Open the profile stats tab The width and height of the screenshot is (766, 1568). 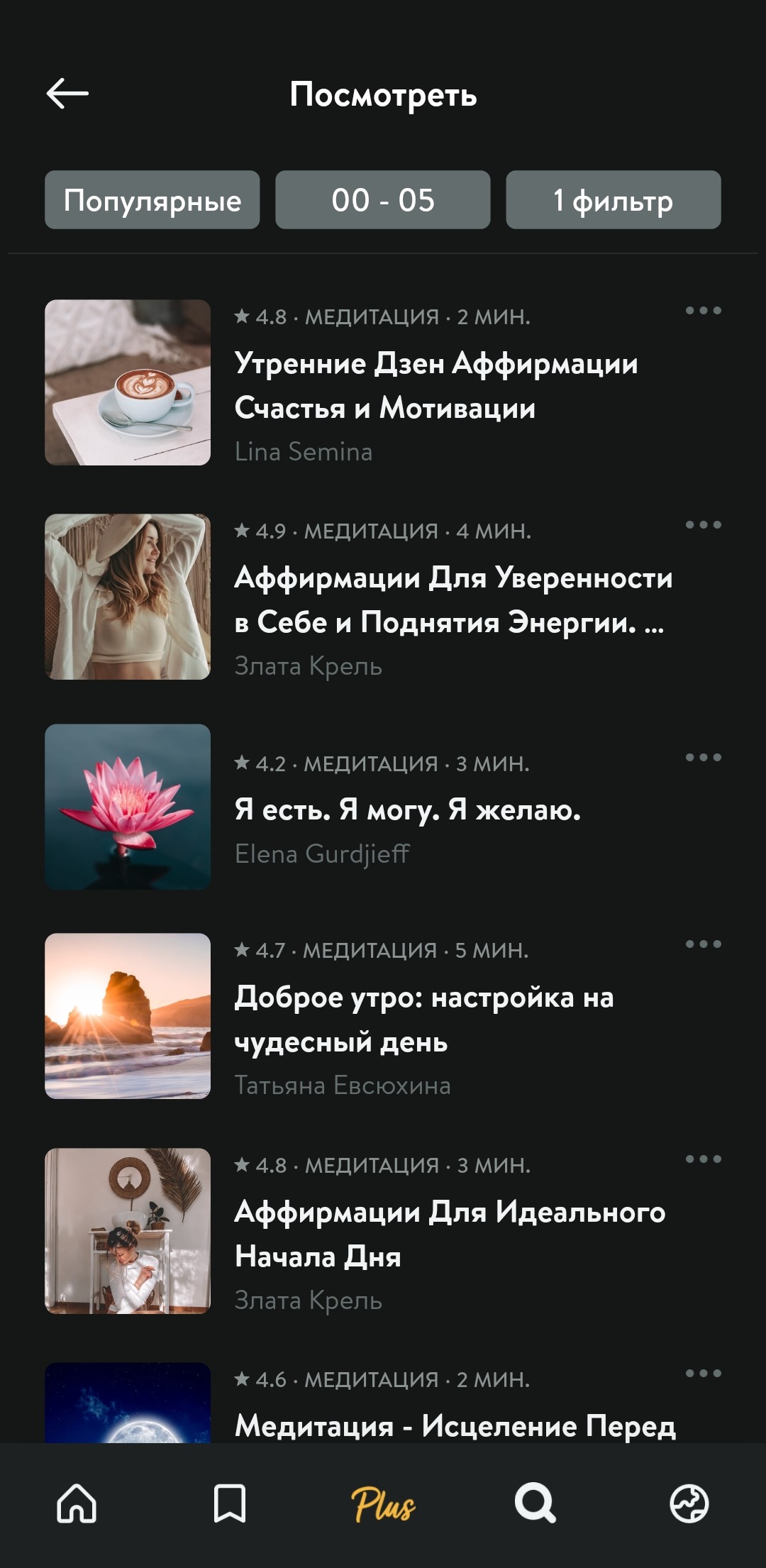[x=689, y=1503]
